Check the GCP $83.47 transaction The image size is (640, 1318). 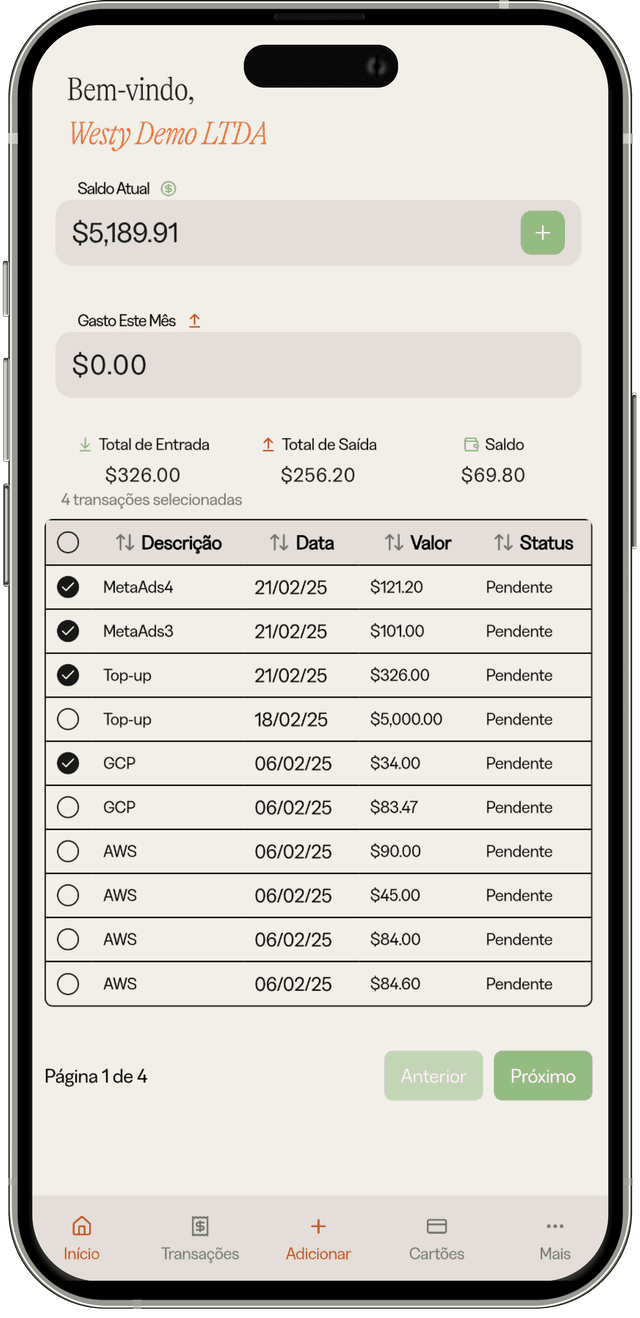click(68, 807)
